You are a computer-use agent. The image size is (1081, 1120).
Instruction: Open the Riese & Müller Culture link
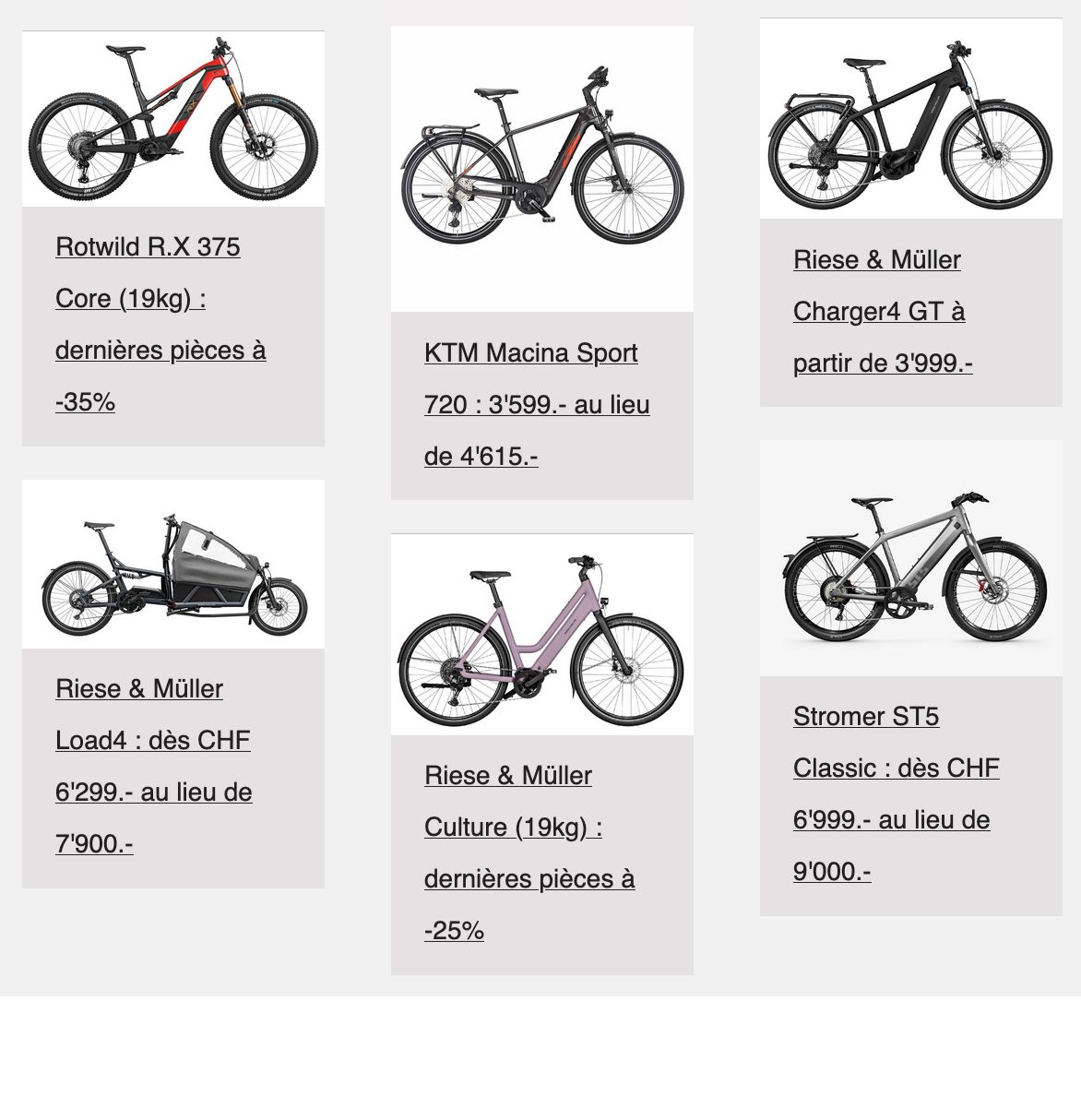(507, 776)
